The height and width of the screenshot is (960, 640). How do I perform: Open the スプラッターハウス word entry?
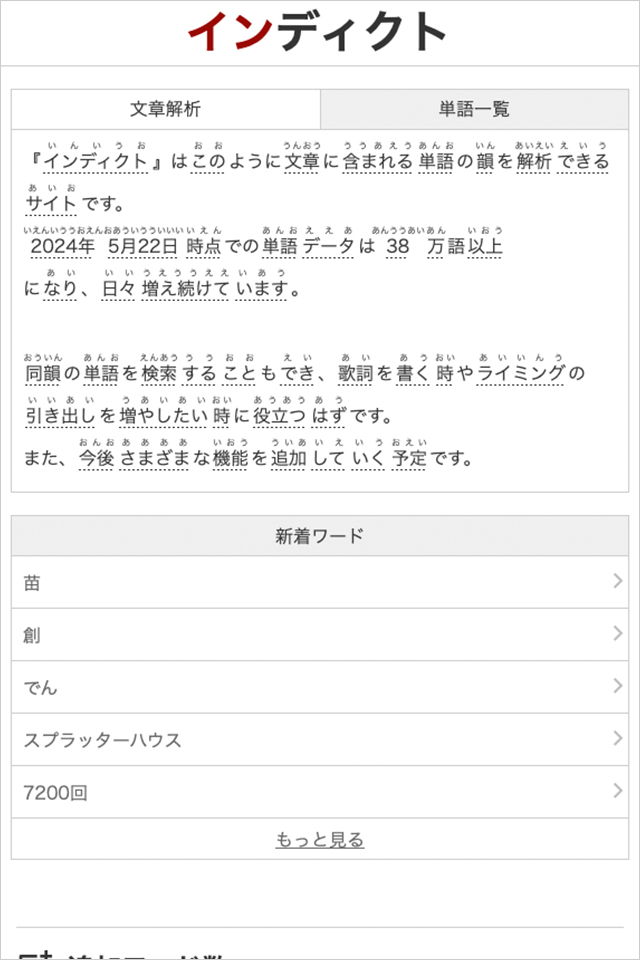[x=320, y=740]
